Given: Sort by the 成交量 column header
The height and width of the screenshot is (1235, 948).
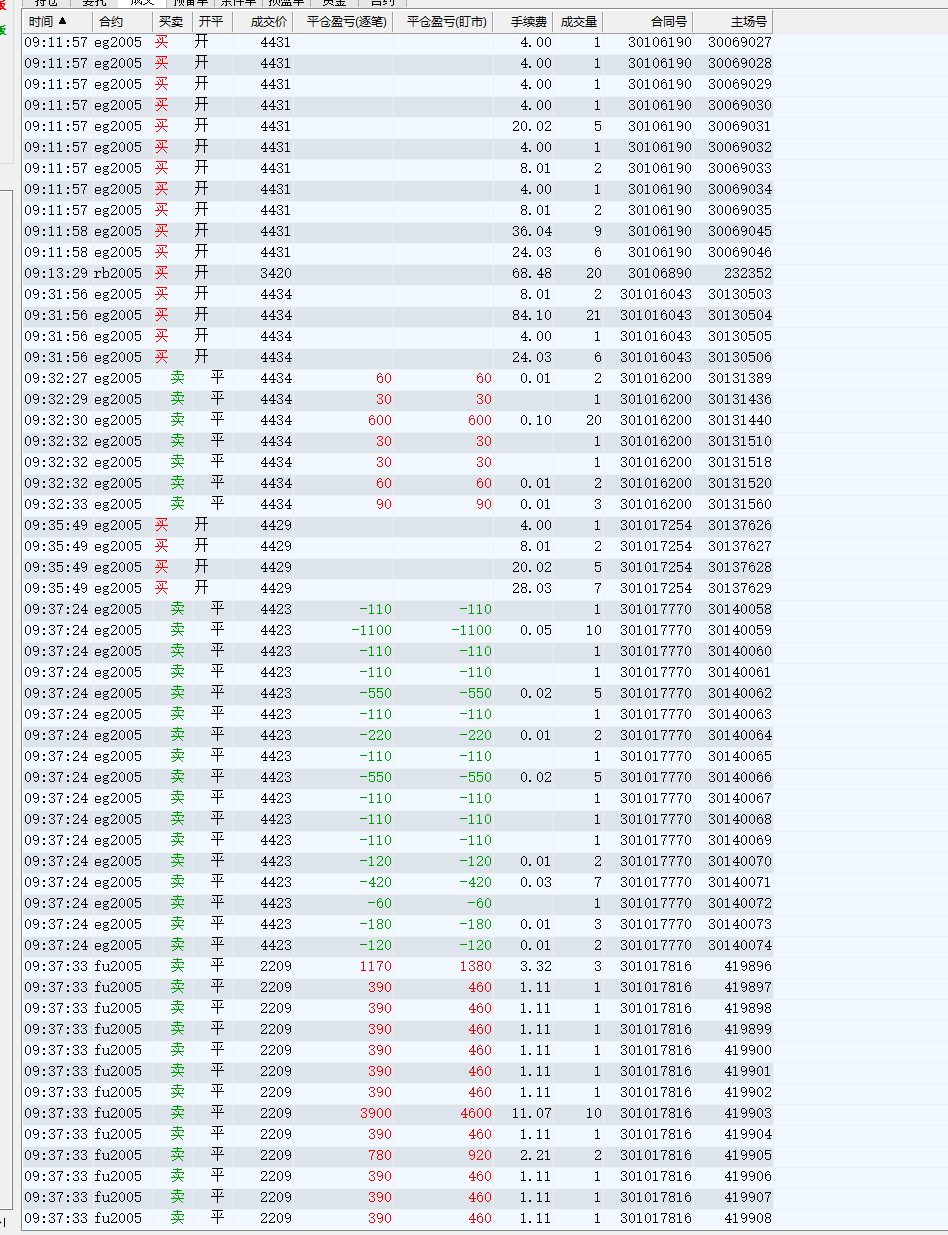Looking at the screenshot, I should click(578, 21).
